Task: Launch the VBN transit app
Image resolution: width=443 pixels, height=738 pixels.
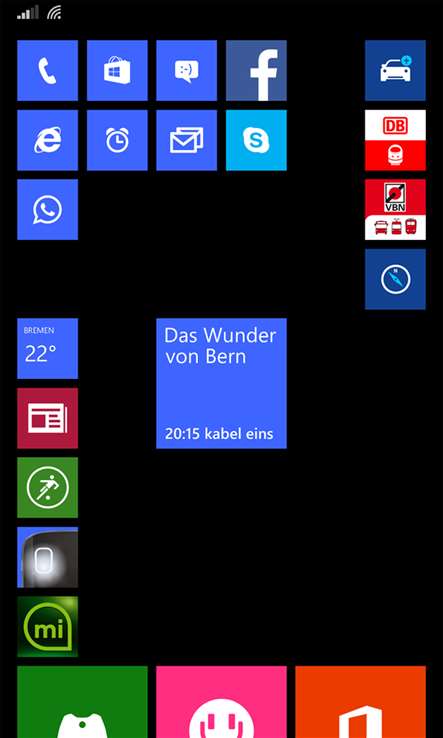Action: click(x=395, y=209)
